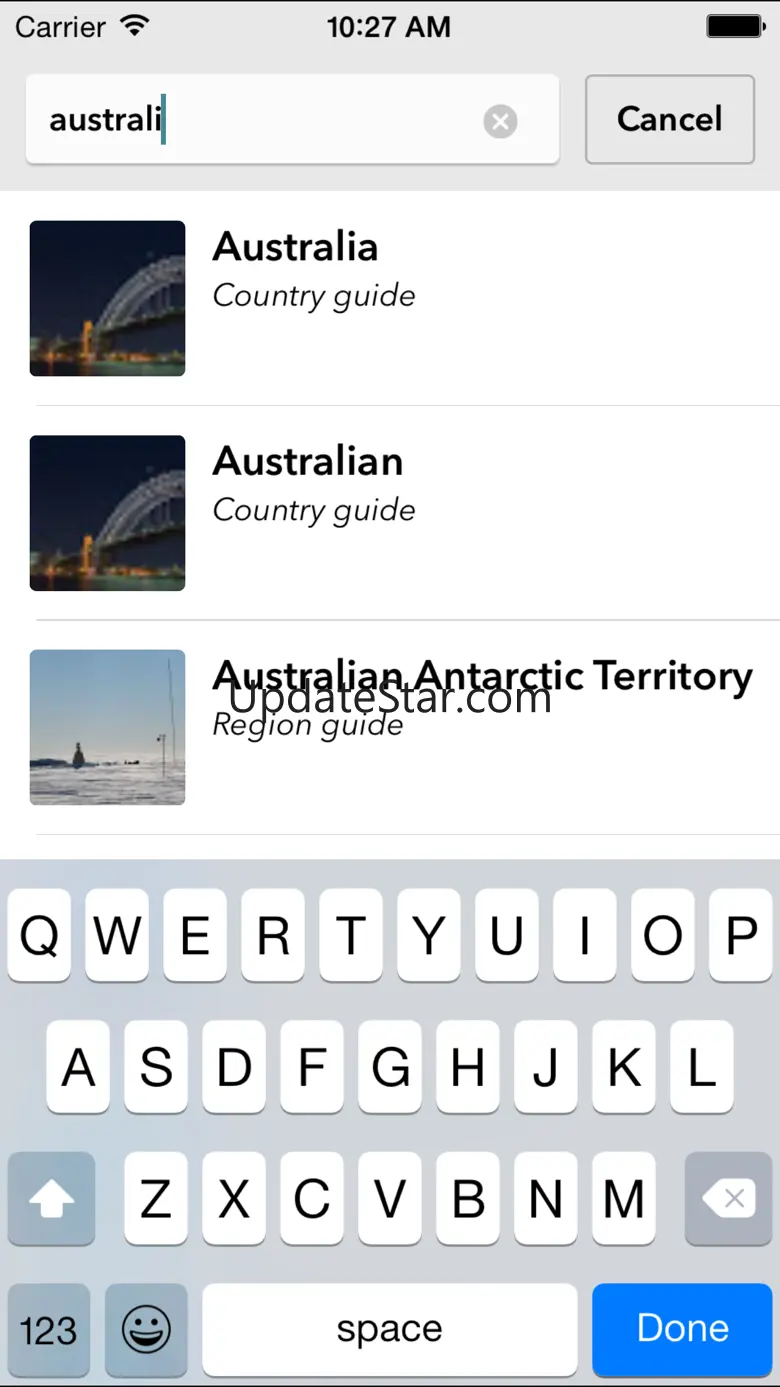
Task: Tap the search field containing "australi"
Action: [260, 120]
